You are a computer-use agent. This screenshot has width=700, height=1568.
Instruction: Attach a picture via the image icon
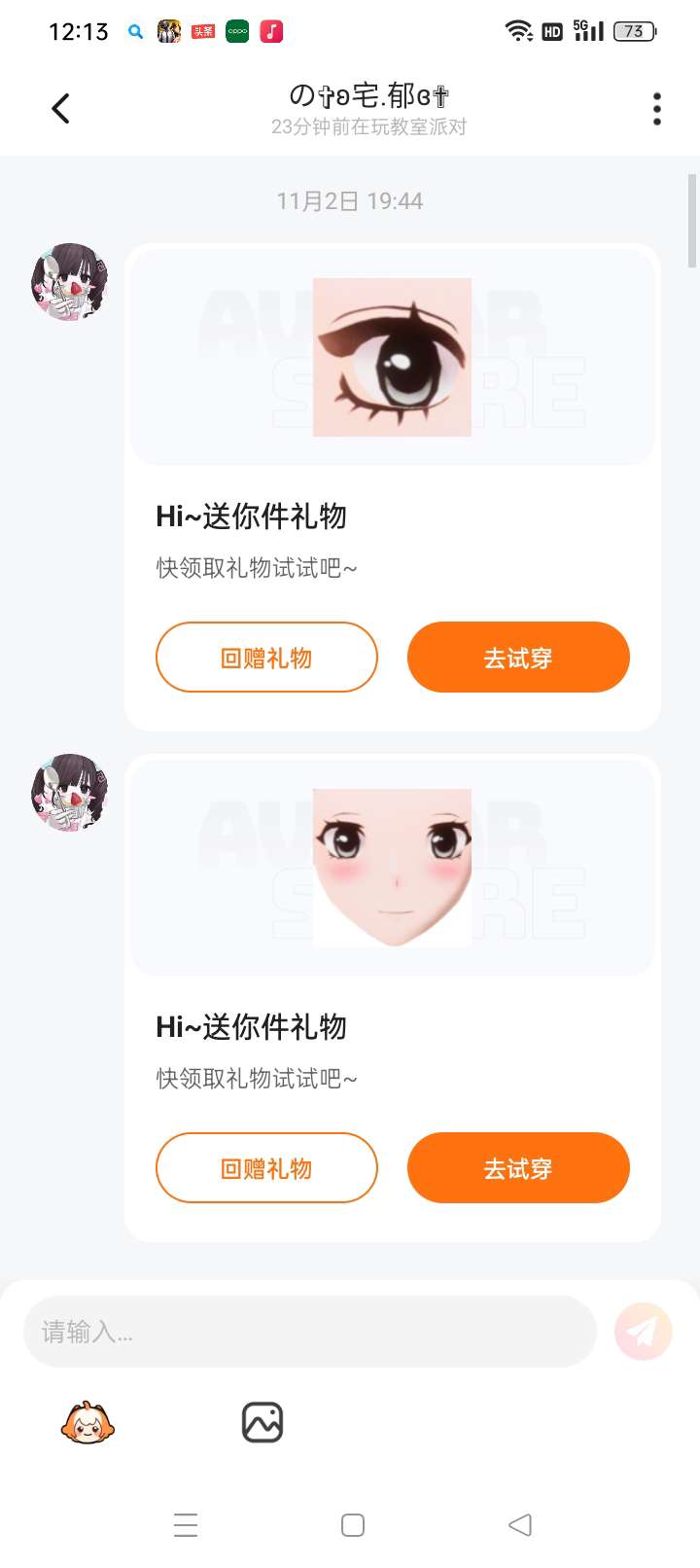click(262, 1423)
